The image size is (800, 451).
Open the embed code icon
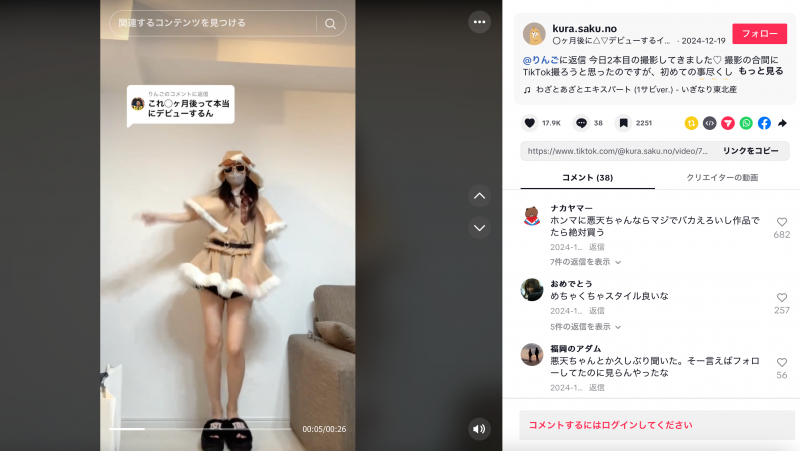click(x=709, y=123)
